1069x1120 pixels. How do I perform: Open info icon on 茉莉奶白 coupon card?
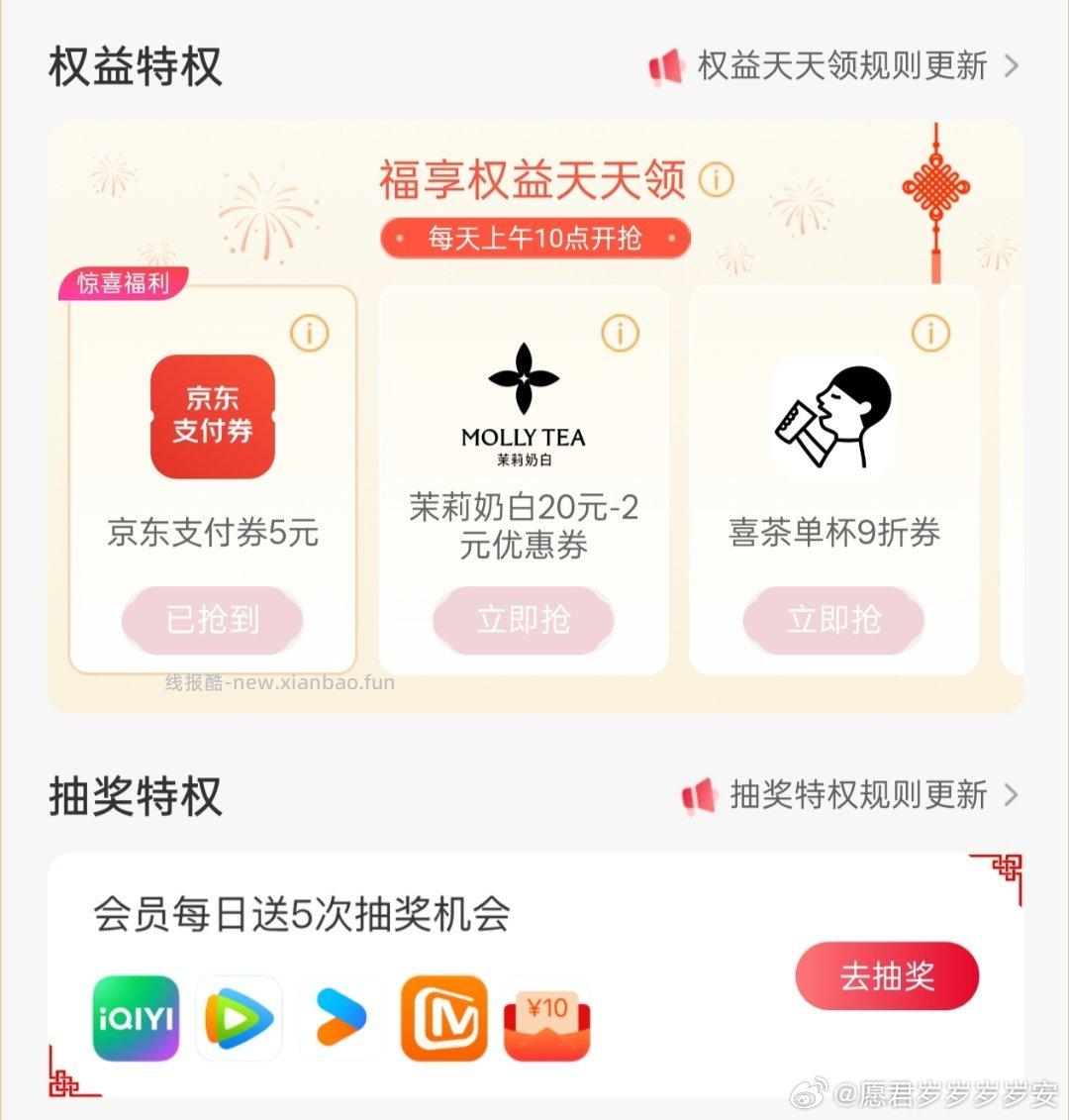[x=619, y=335]
